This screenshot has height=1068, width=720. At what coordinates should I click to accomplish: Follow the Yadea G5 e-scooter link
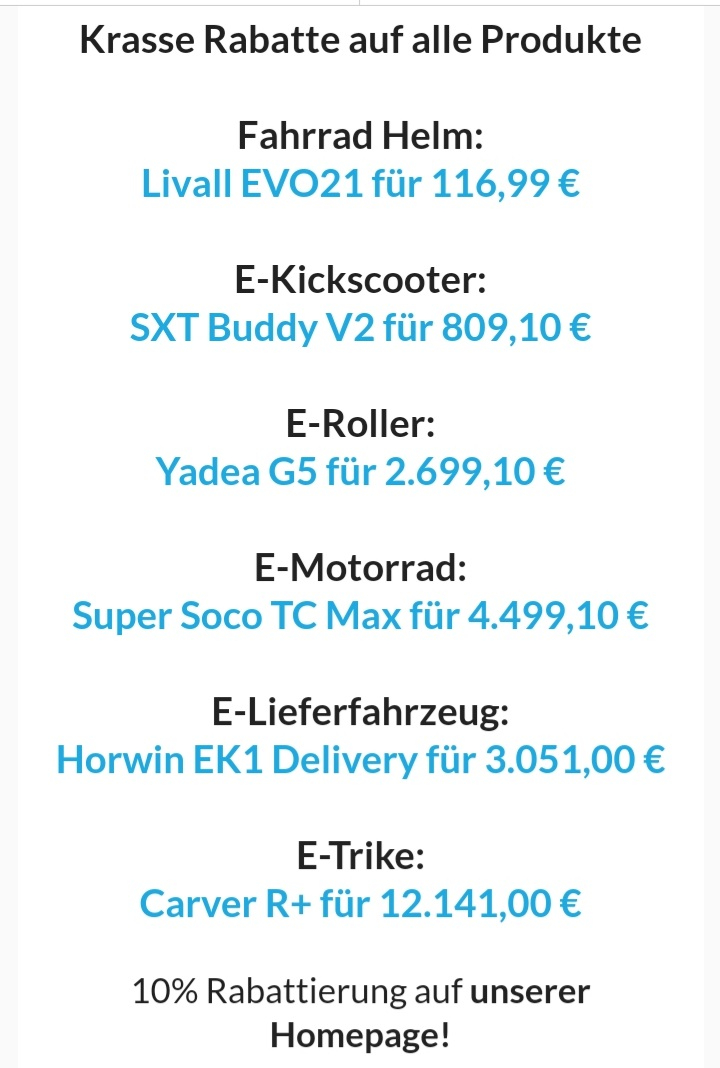click(360, 472)
